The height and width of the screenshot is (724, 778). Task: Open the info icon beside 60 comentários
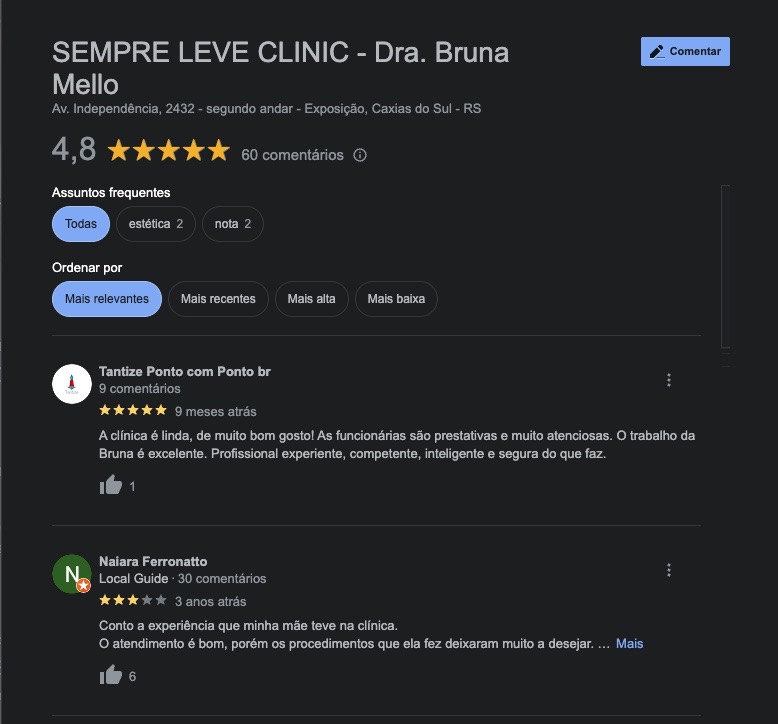[360, 155]
